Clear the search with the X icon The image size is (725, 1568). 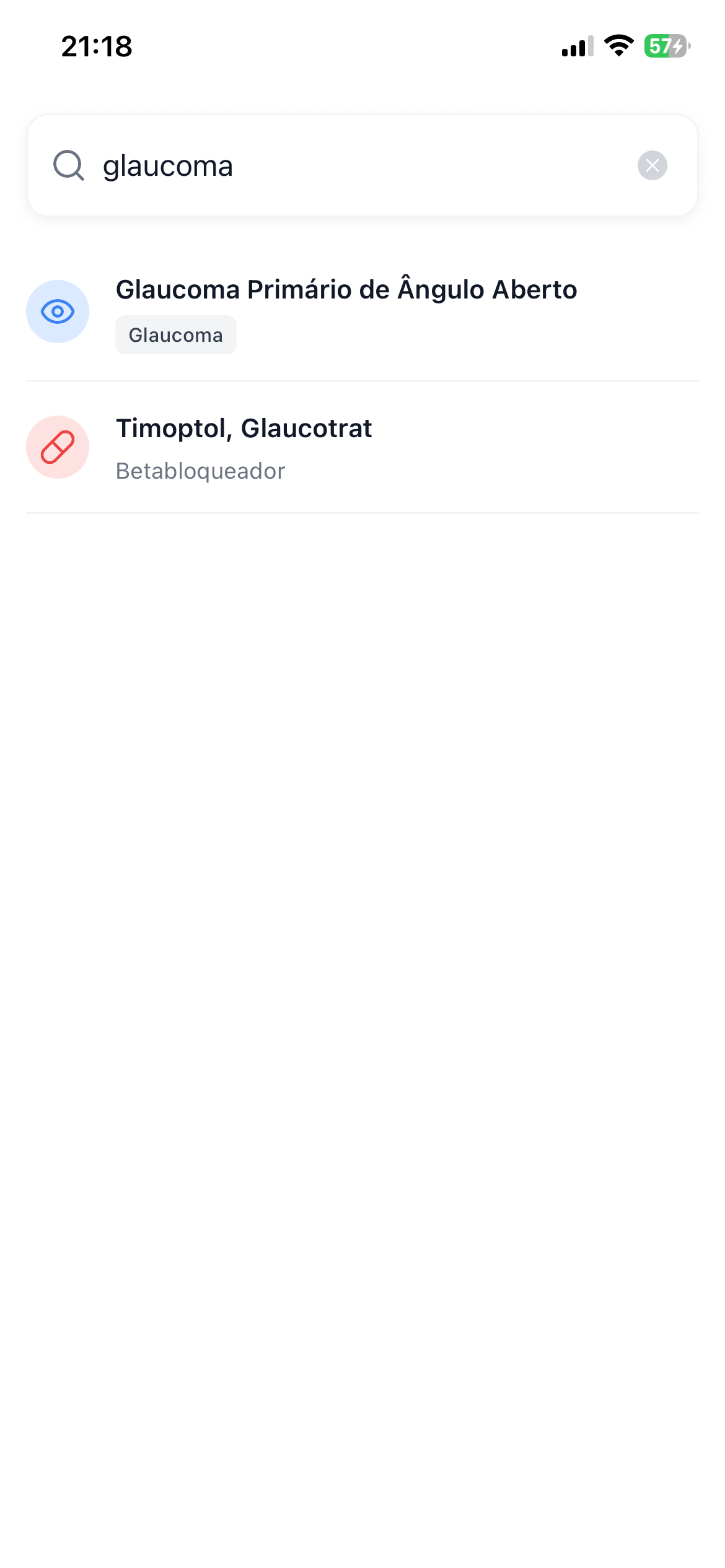pos(652,165)
